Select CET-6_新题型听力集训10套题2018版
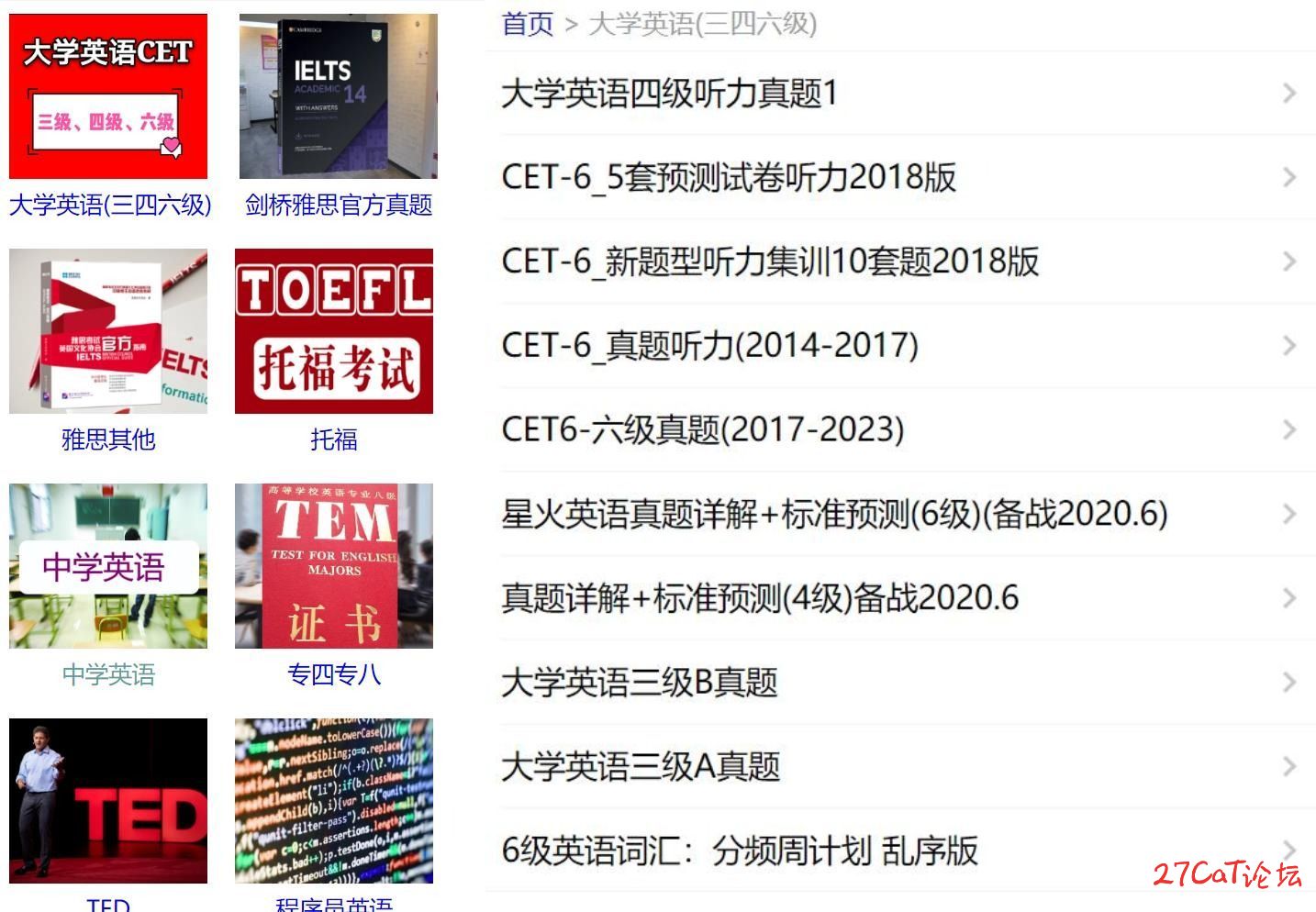Image resolution: width=1316 pixels, height=912 pixels. tap(899, 261)
